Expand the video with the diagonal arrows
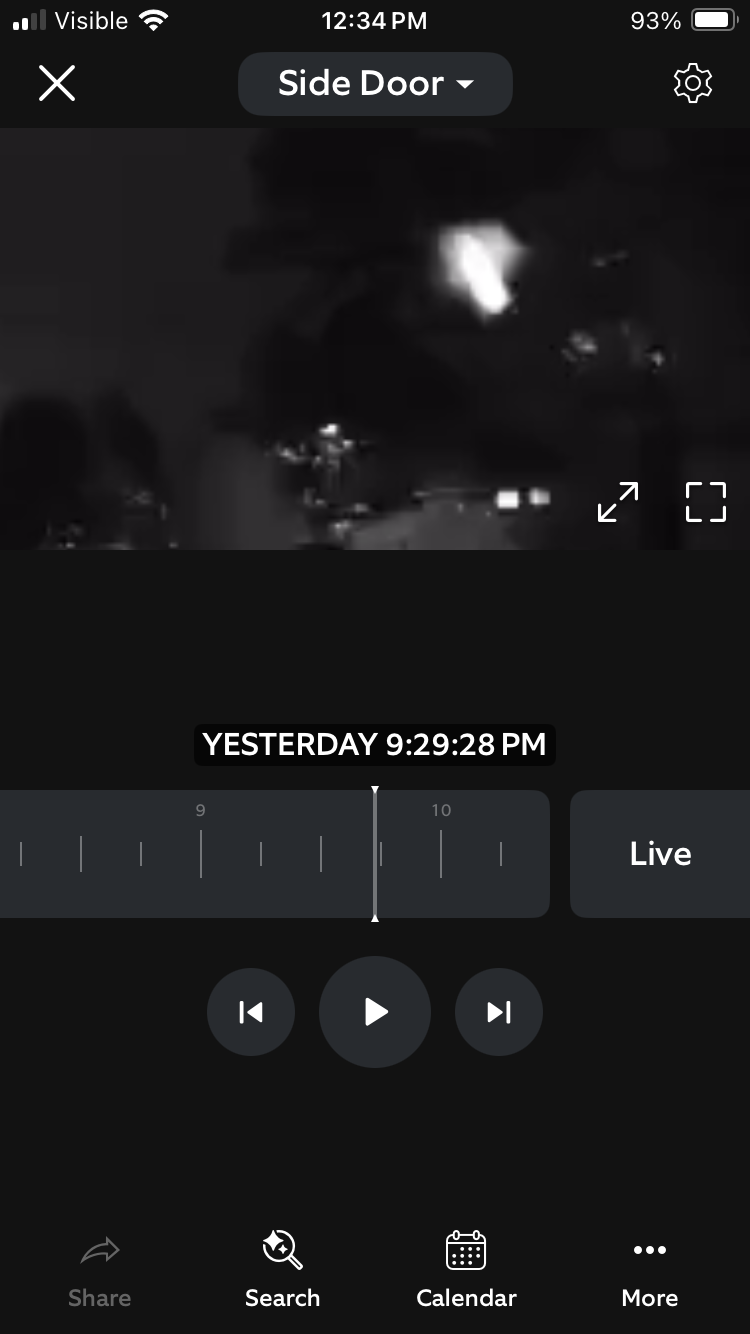 618,502
